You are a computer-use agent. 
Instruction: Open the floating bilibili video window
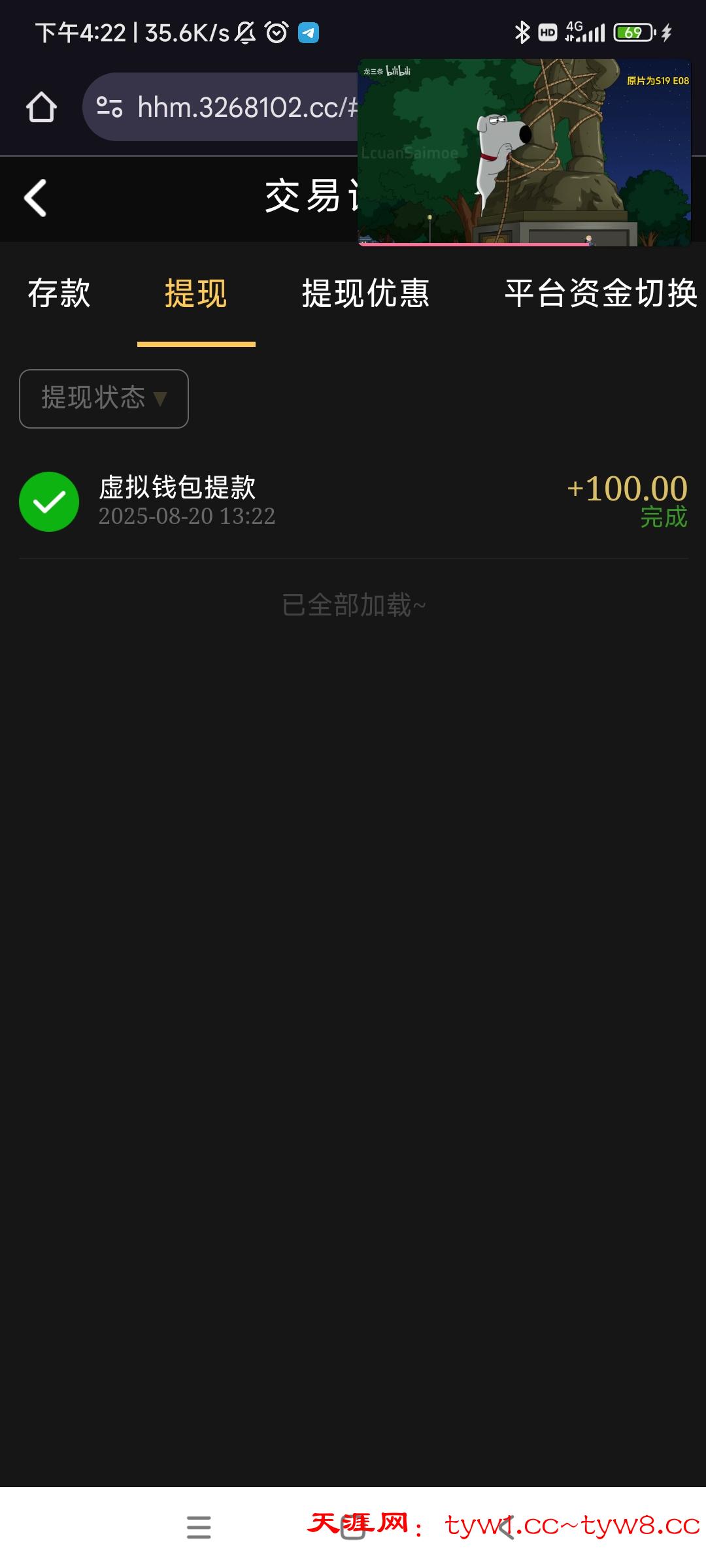(x=524, y=153)
